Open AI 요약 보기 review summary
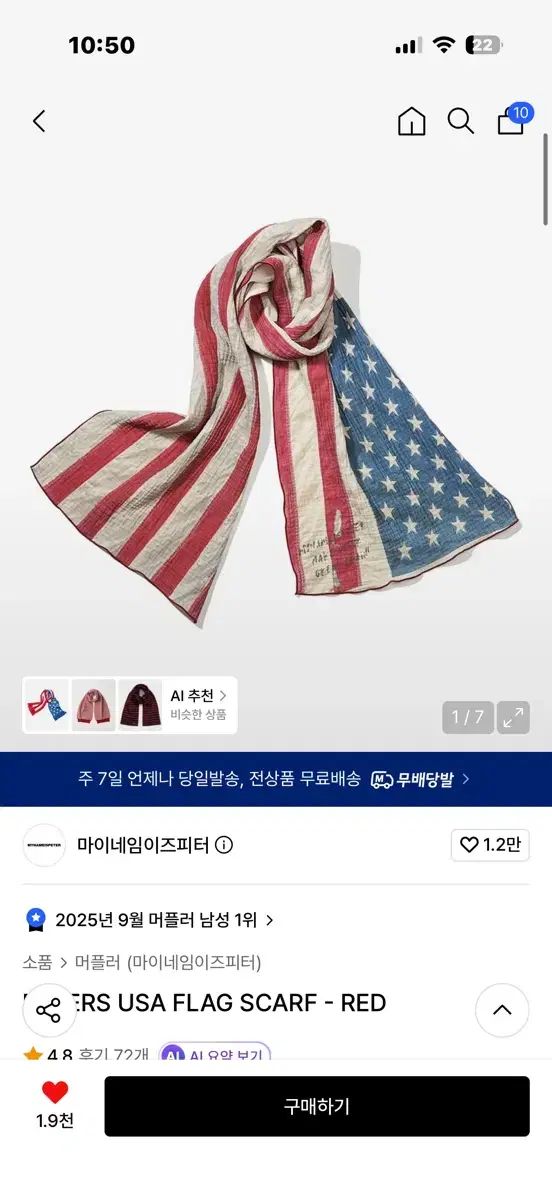Image resolution: width=552 pixels, height=1200 pixels. tap(214, 1054)
